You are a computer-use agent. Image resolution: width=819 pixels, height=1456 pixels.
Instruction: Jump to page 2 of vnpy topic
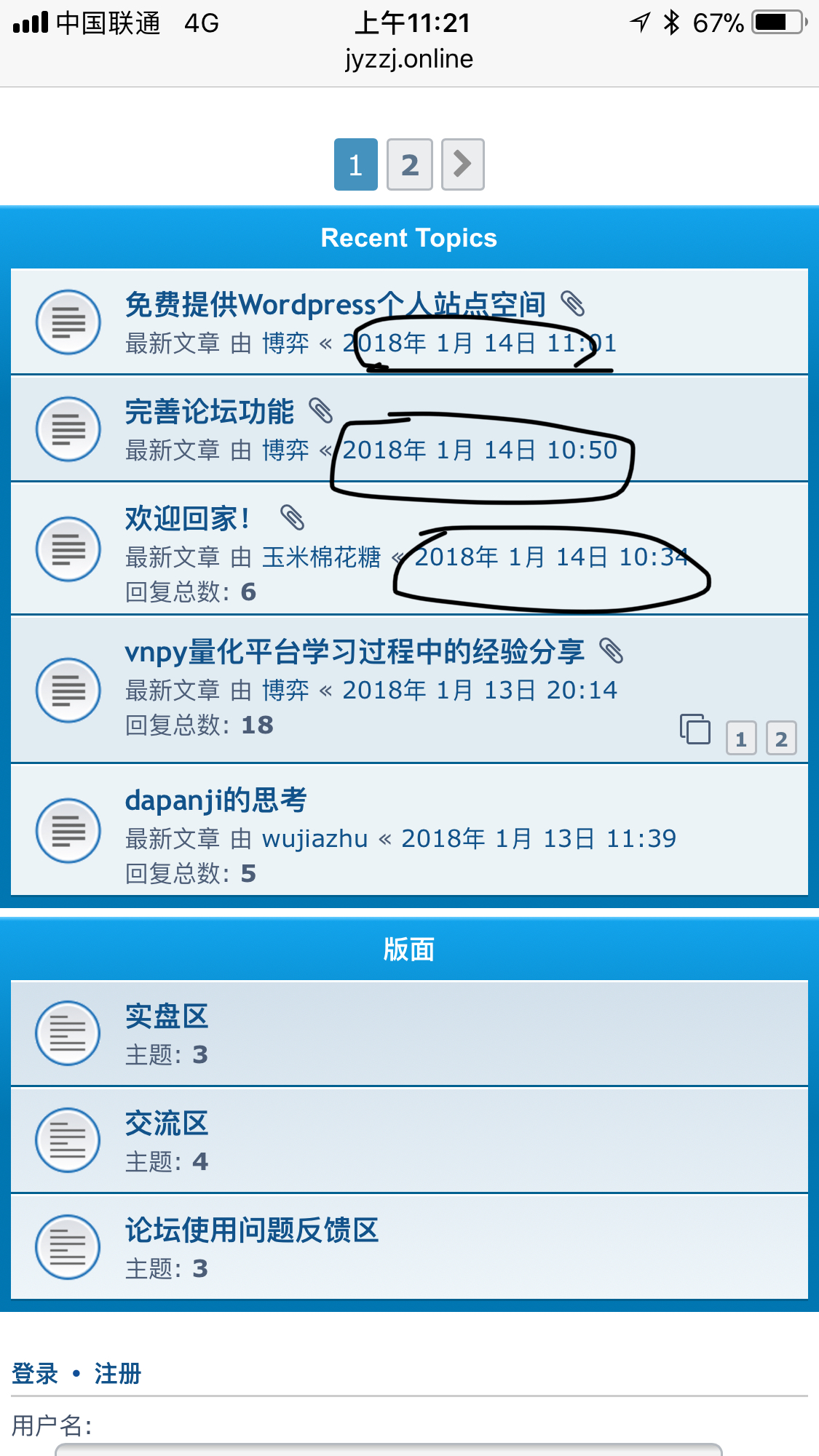[780, 739]
